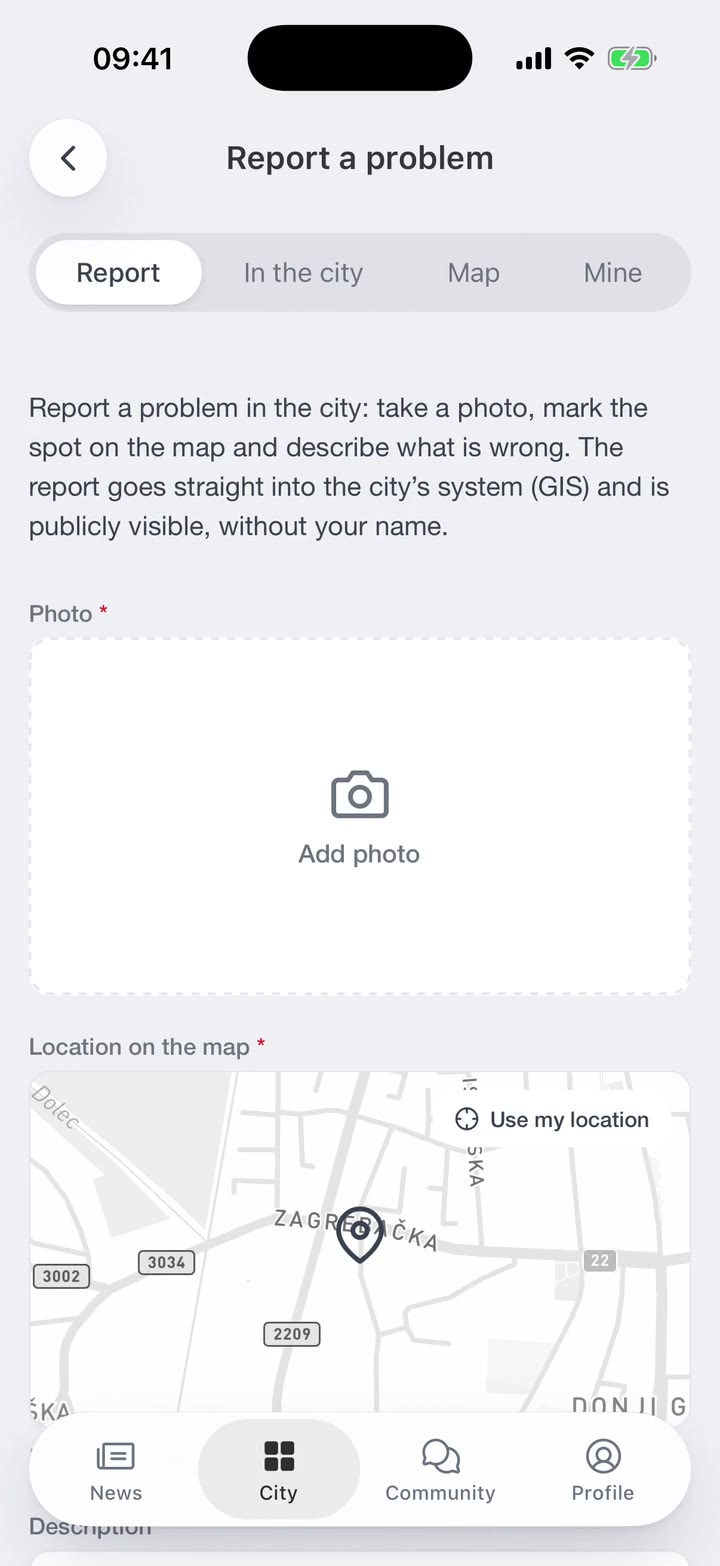The width and height of the screenshot is (720, 1566).
Task: Open the Community tab
Action: click(441, 1471)
